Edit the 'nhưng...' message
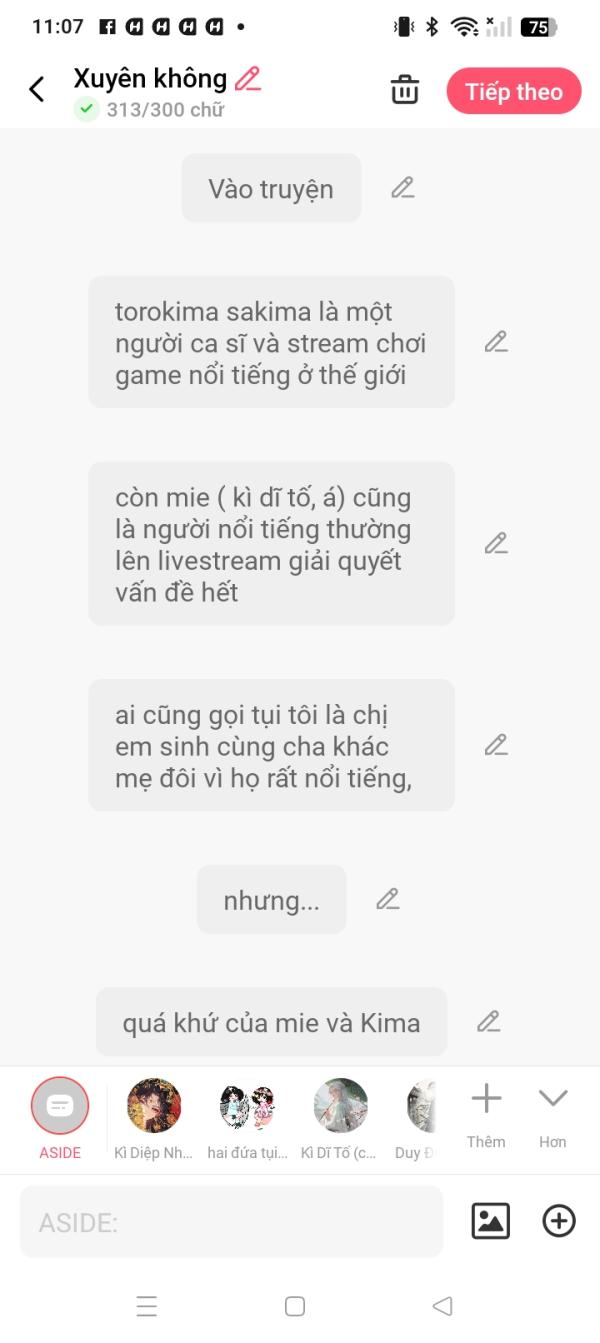The image size is (600, 1343). (x=388, y=899)
